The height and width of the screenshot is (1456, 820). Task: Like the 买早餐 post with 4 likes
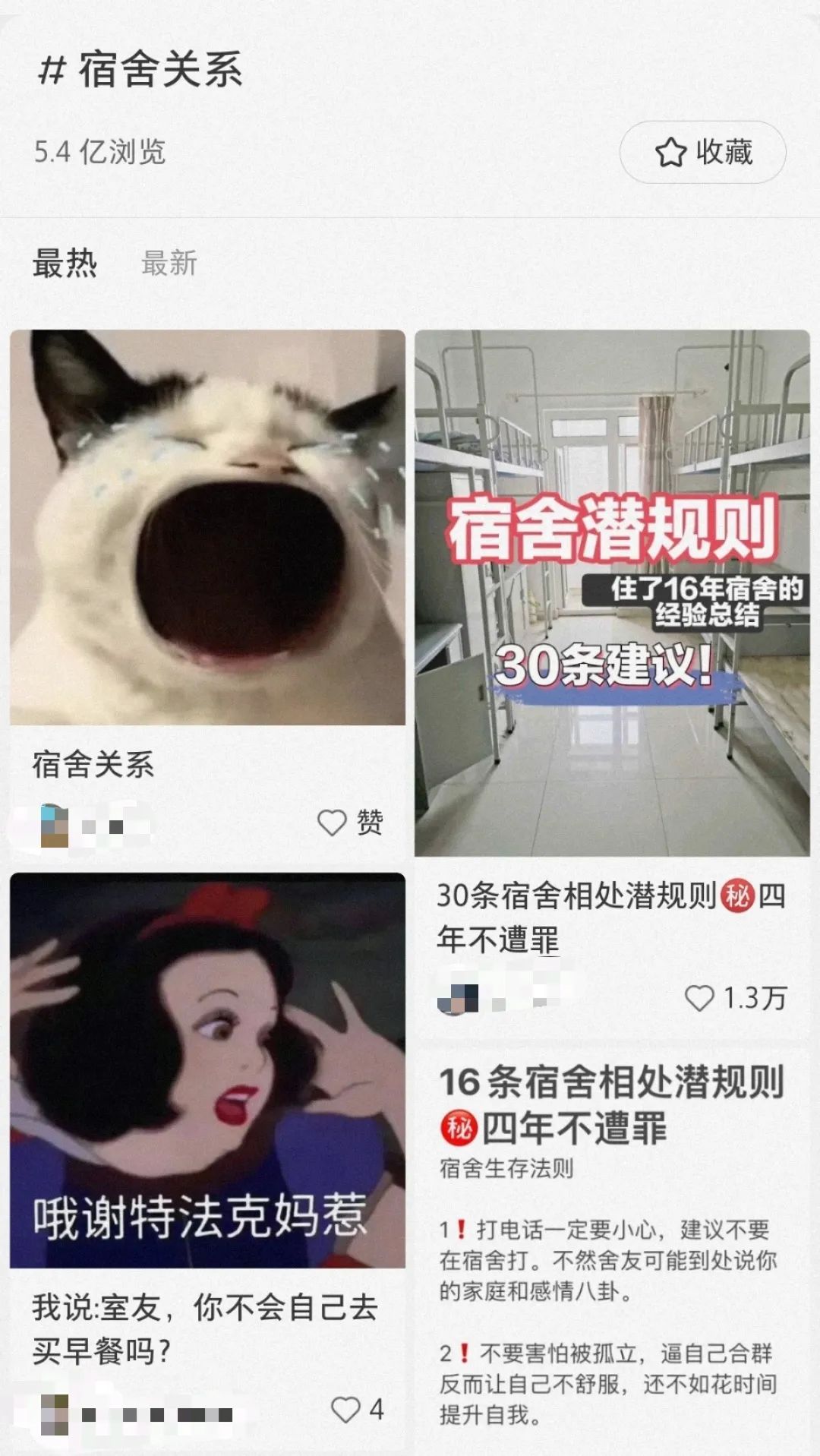click(x=345, y=1410)
